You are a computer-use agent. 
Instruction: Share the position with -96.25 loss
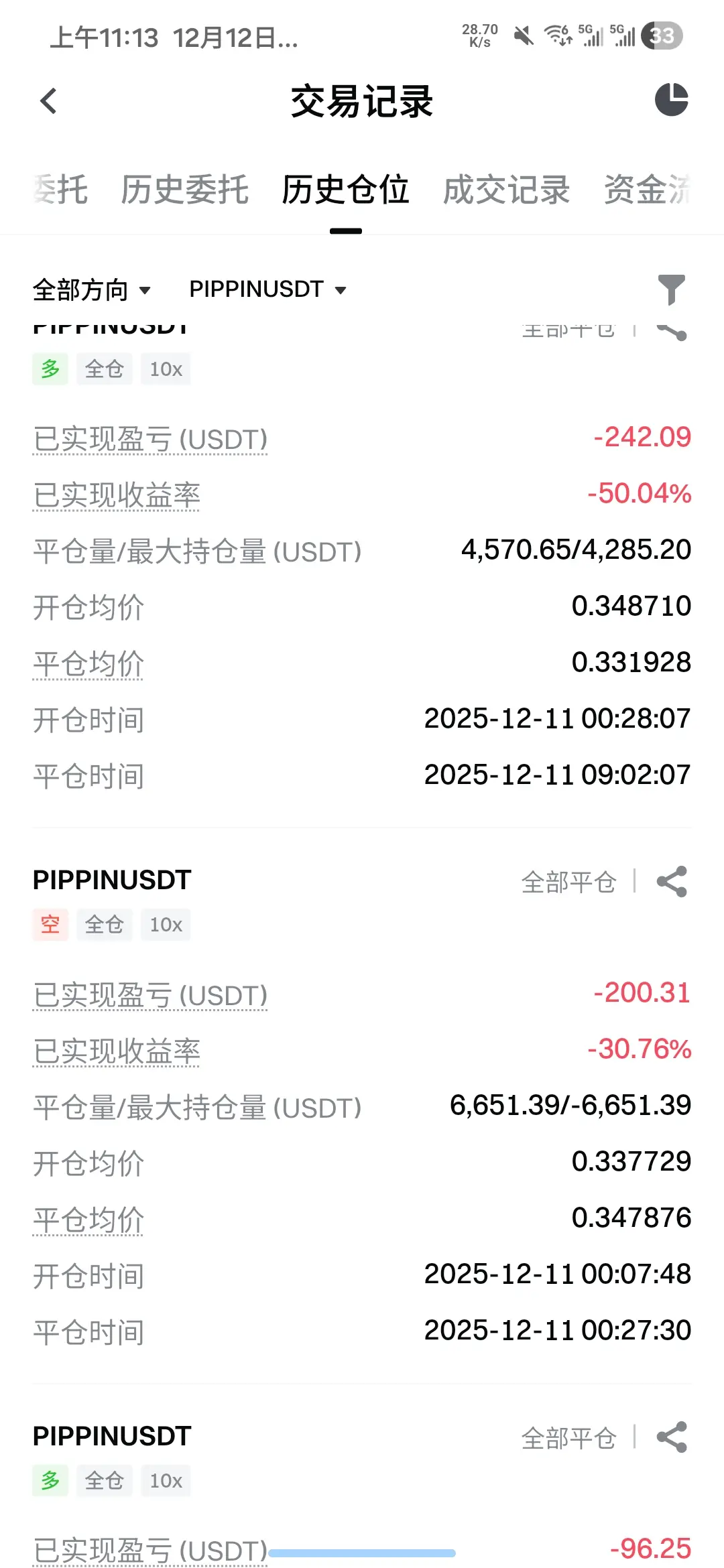(672, 1437)
